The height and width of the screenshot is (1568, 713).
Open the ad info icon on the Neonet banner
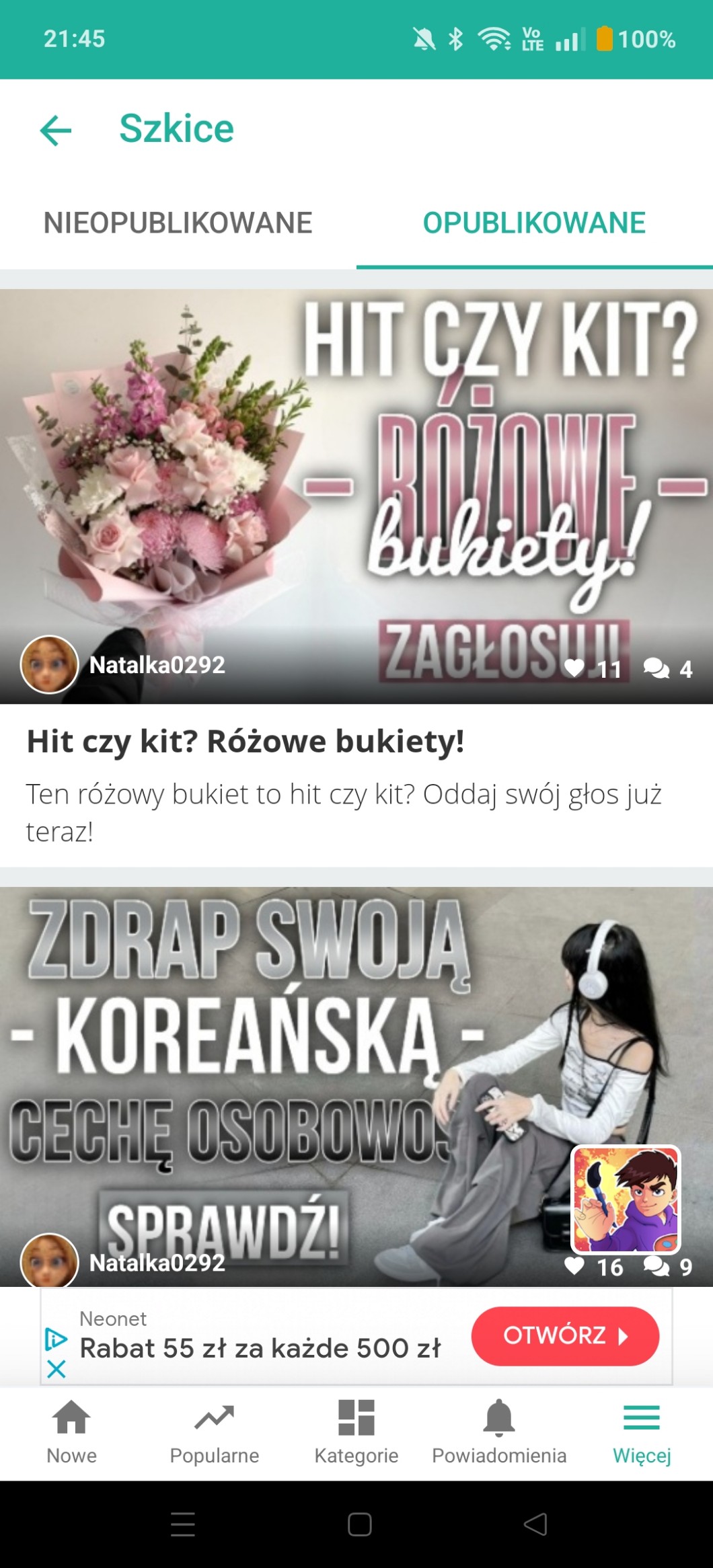tap(56, 1339)
